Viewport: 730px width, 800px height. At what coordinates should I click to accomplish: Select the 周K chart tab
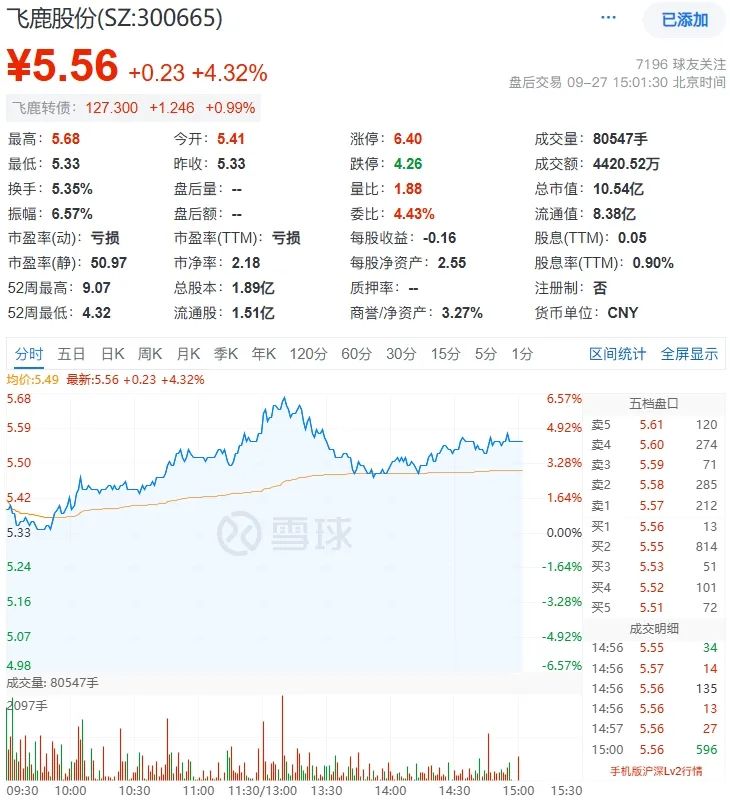click(150, 354)
